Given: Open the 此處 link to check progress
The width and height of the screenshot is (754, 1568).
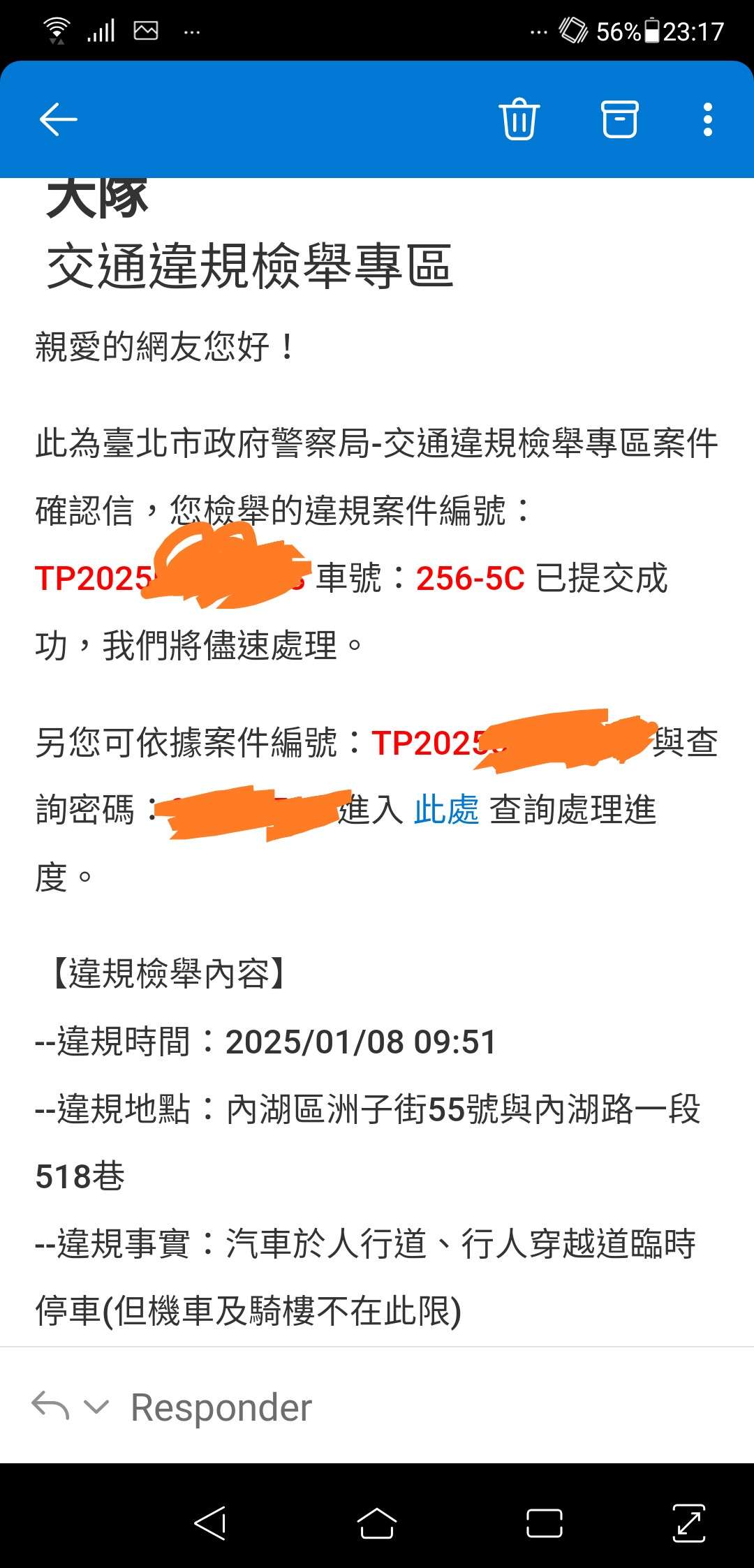Looking at the screenshot, I should tap(446, 810).
